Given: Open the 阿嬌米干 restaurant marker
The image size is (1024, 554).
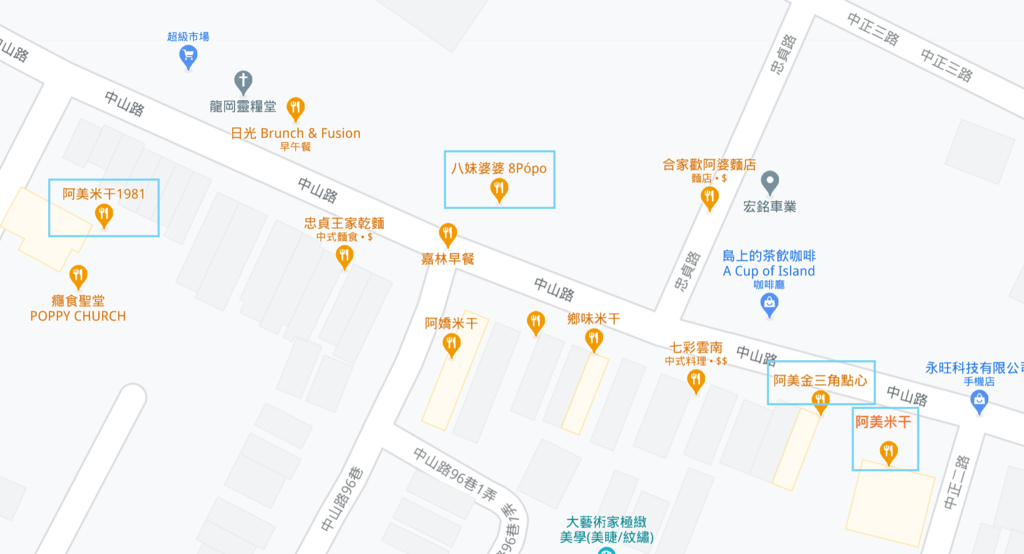Looking at the screenshot, I should (x=451, y=345).
